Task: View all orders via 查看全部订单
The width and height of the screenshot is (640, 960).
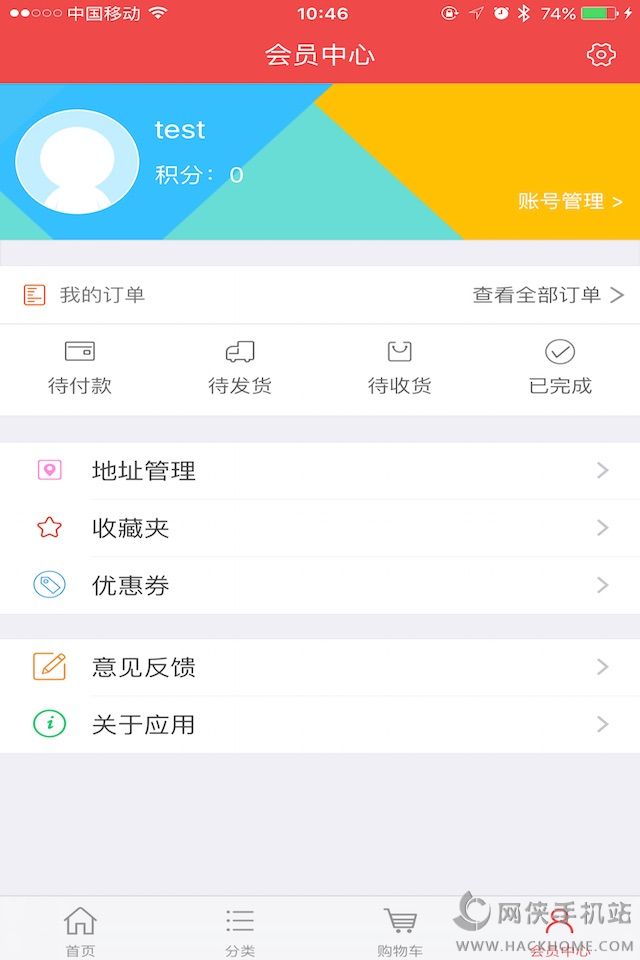Action: [x=548, y=295]
